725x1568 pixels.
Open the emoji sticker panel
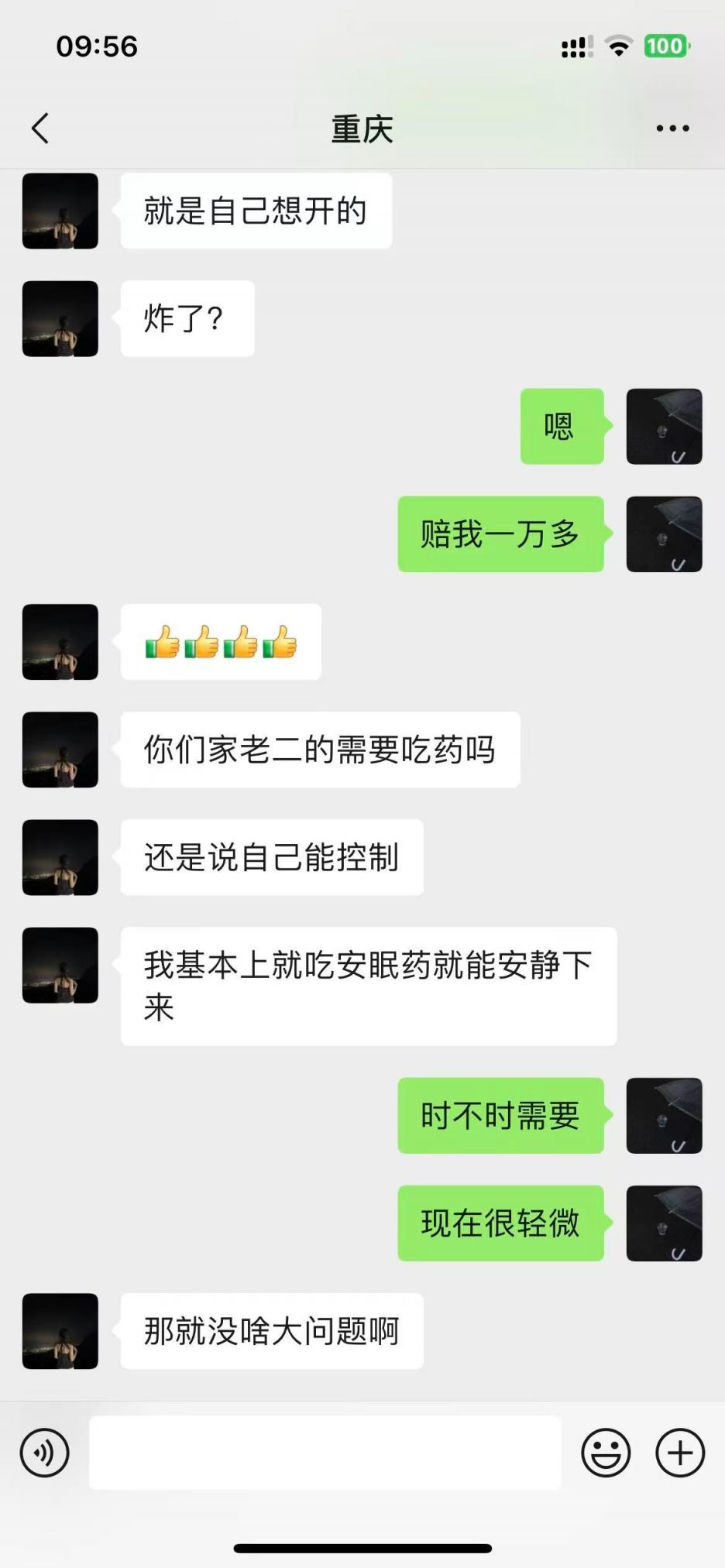pos(606,1453)
